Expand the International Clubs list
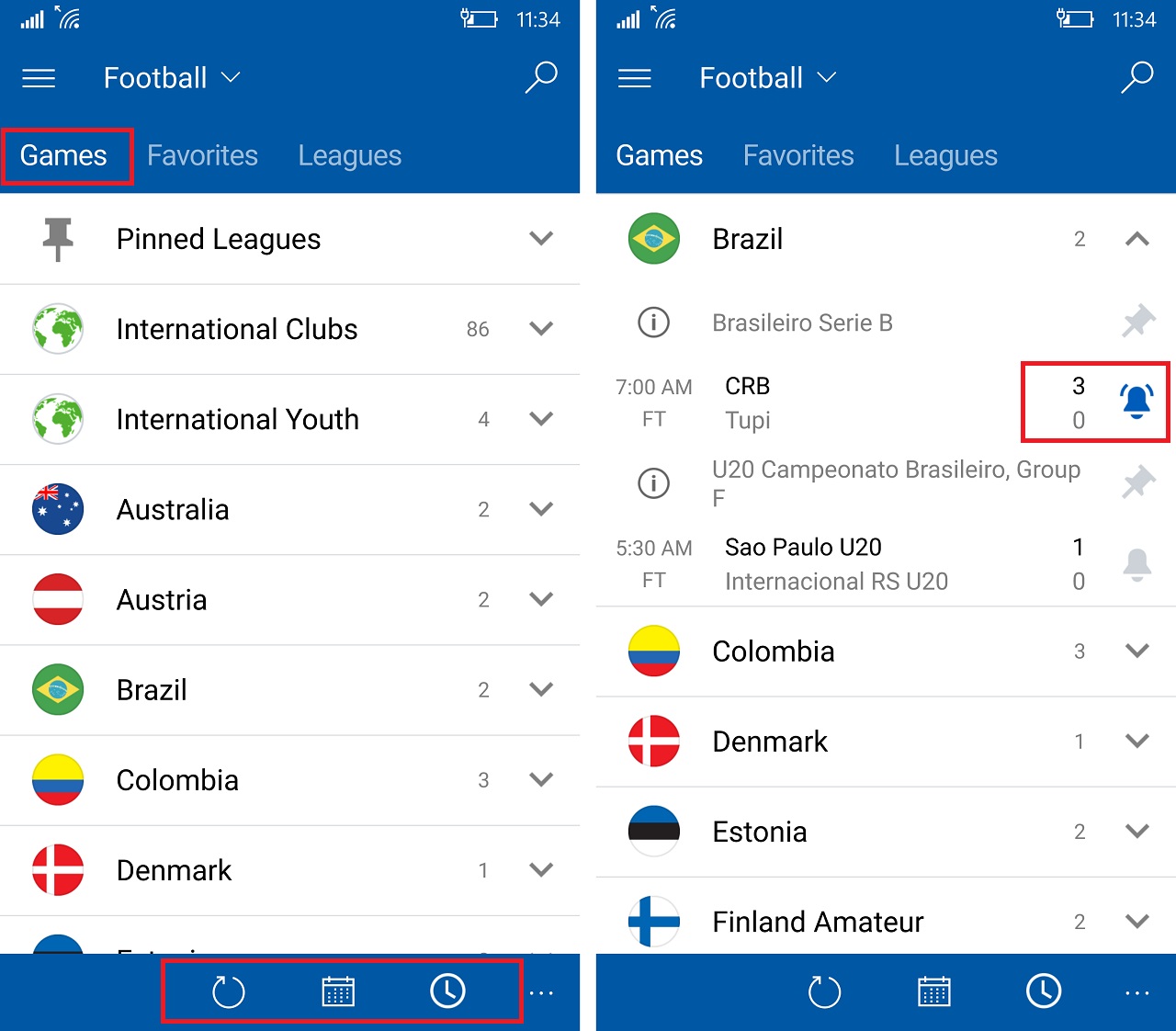The height and width of the screenshot is (1031, 1176). click(x=541, y=329)
